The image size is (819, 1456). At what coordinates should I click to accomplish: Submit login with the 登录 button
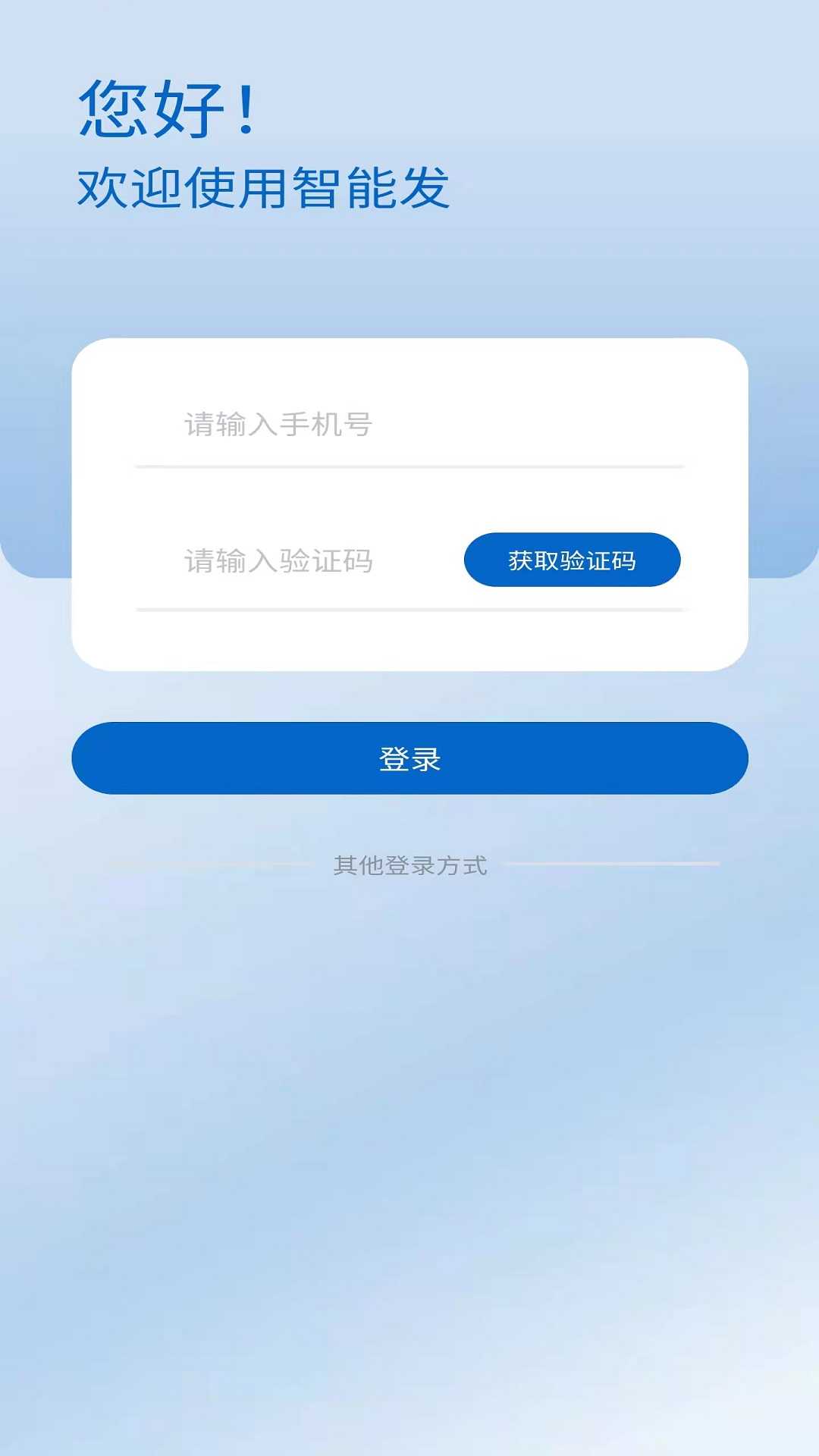coord(409,758)
